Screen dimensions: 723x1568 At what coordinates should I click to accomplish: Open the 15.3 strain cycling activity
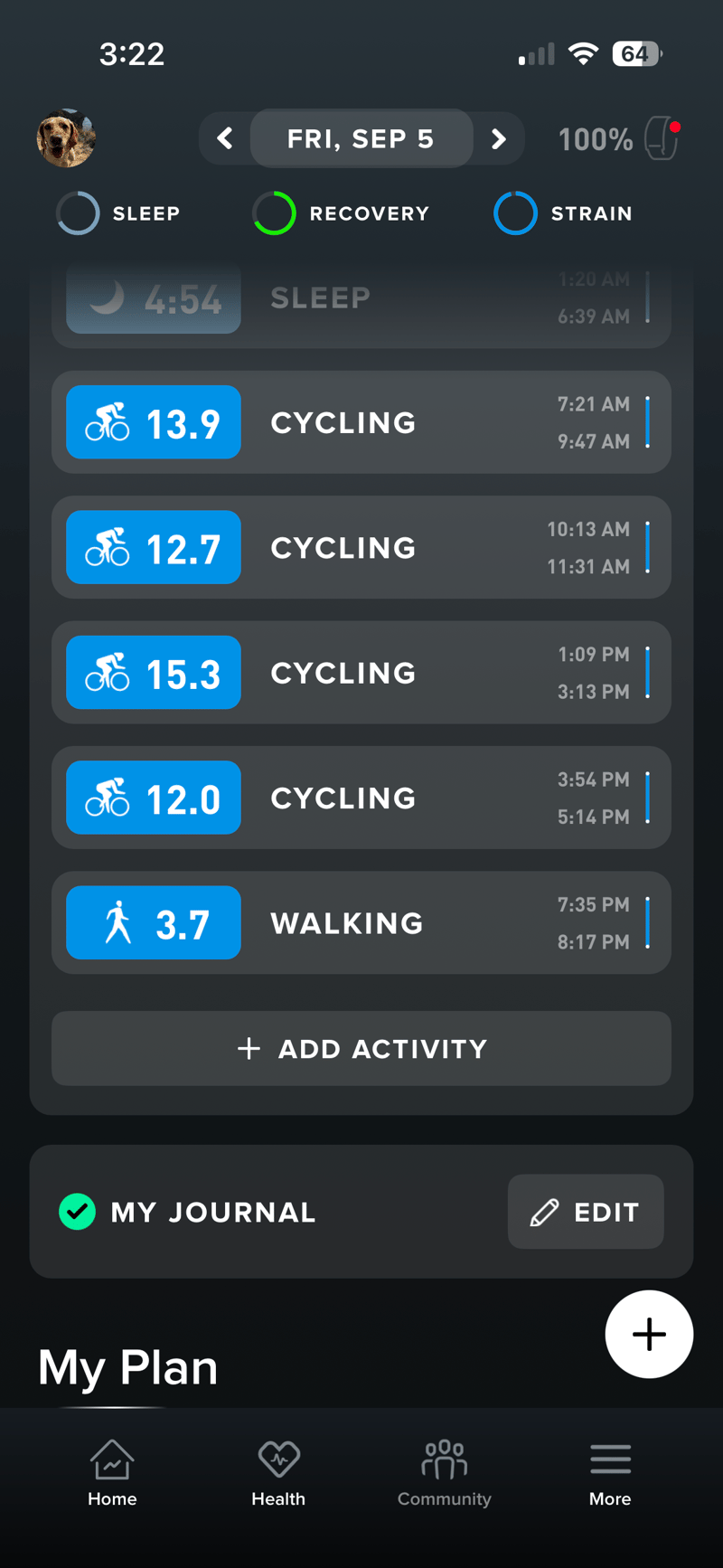click(361, 672)
